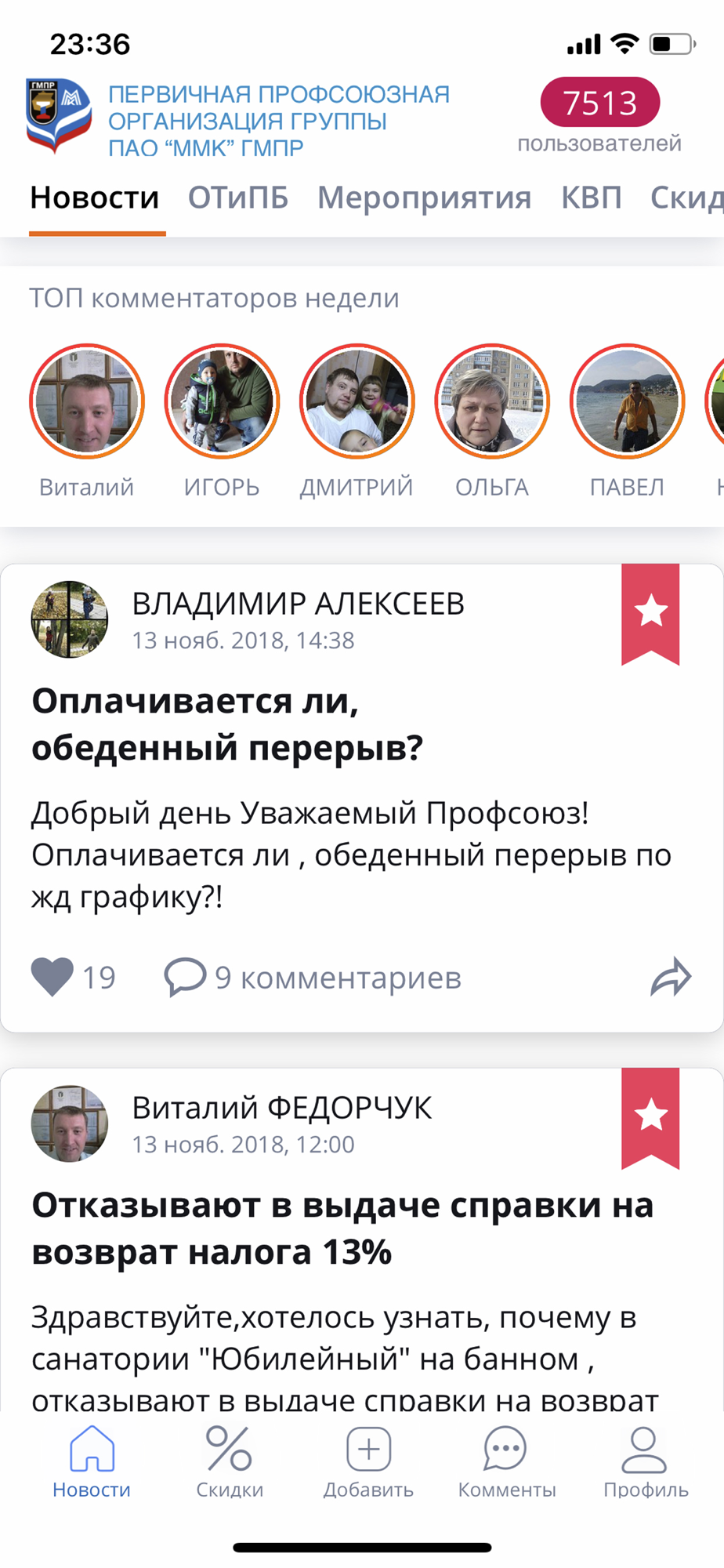Image resolution: width=724 pixels, height=1568 pixels.
Task: Like the post about обеденный перерыв
Action: click(x=52, y=977)
